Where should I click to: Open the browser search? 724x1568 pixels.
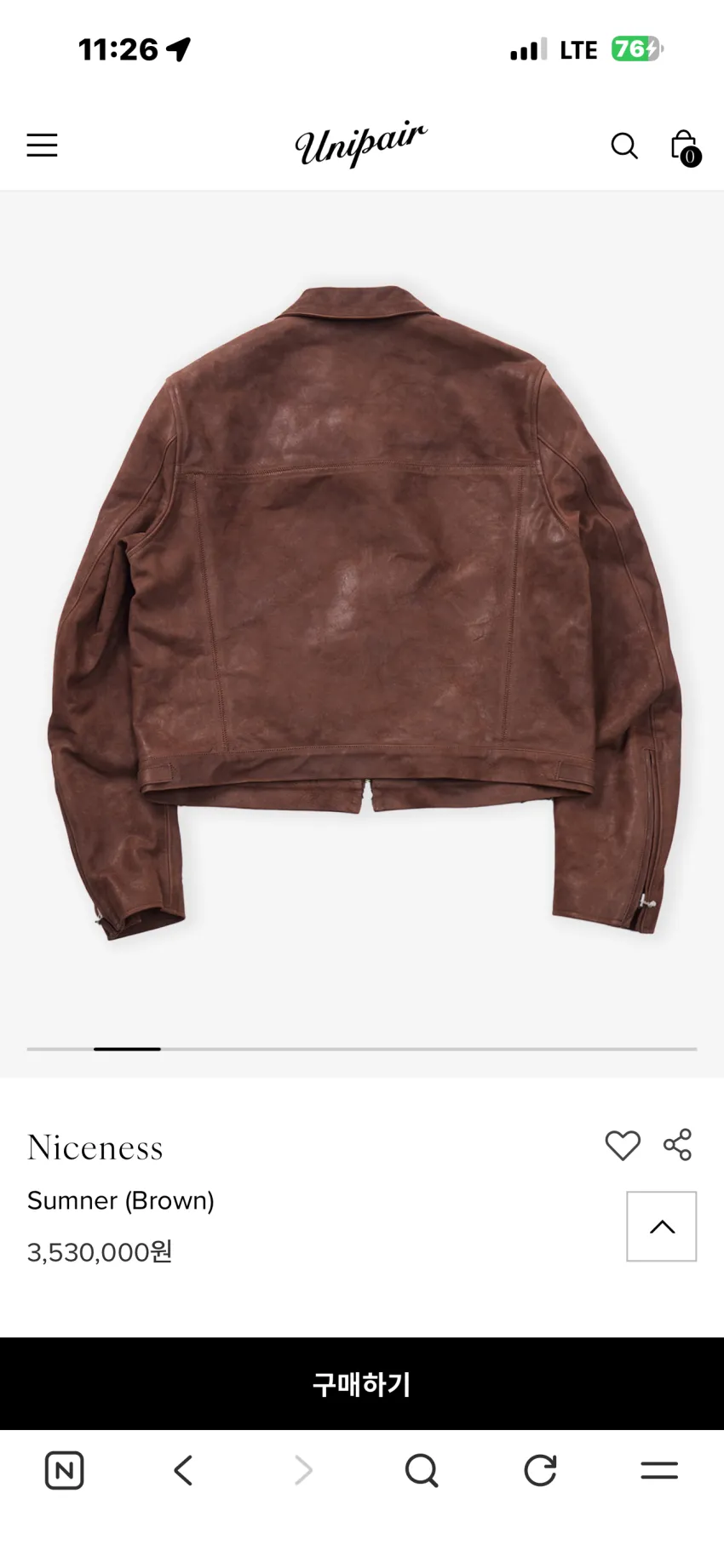tap(421, 1470)
